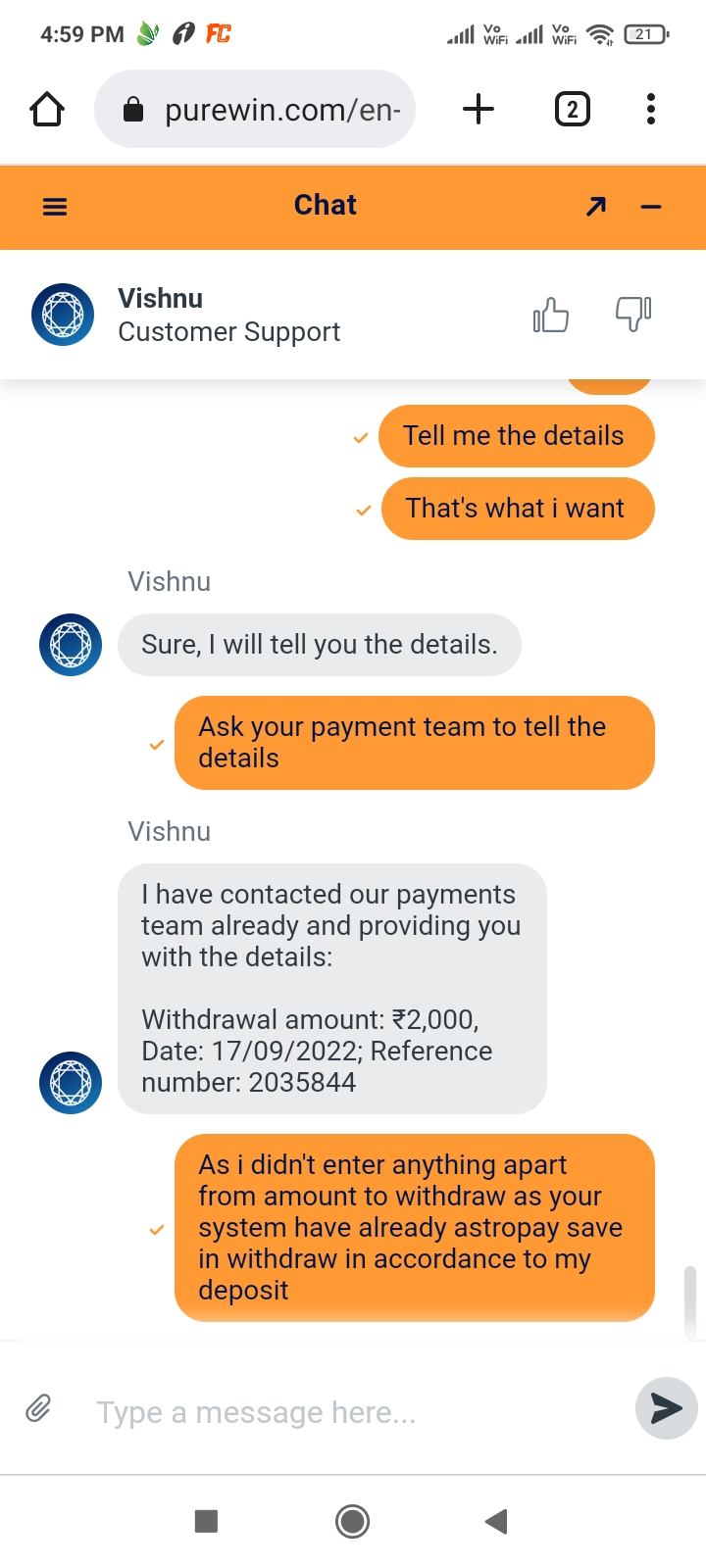Send the chat message
Image resolution: width=706 pixels, height=1568 pixels.
pyautogui.click(x=667, y=1408)
